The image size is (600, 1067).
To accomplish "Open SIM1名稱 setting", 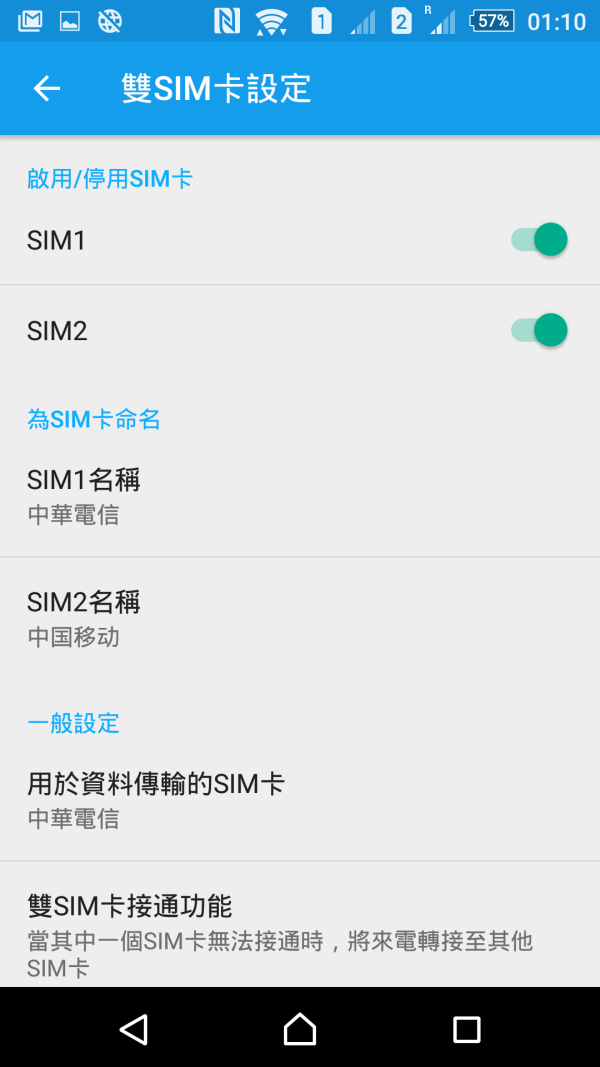I will click(300, 496).
